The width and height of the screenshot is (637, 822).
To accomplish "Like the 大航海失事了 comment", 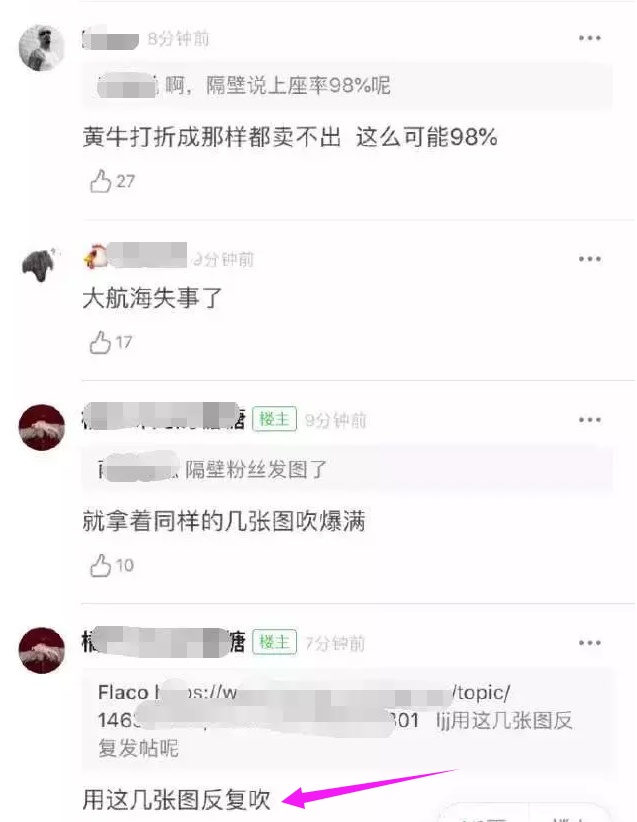I will click(x=101, y=342).
